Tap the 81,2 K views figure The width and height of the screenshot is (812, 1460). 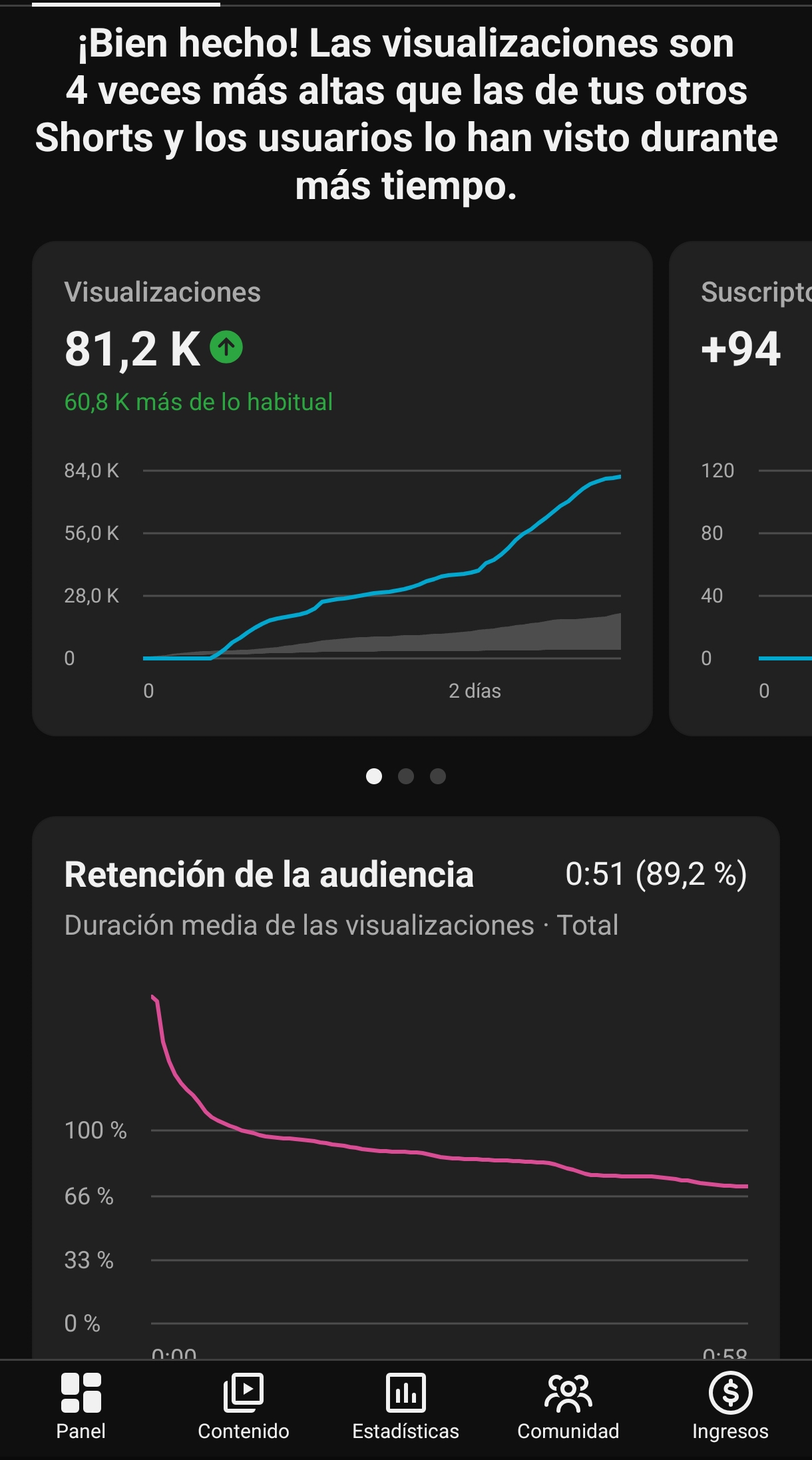click(x=132, y=349)
